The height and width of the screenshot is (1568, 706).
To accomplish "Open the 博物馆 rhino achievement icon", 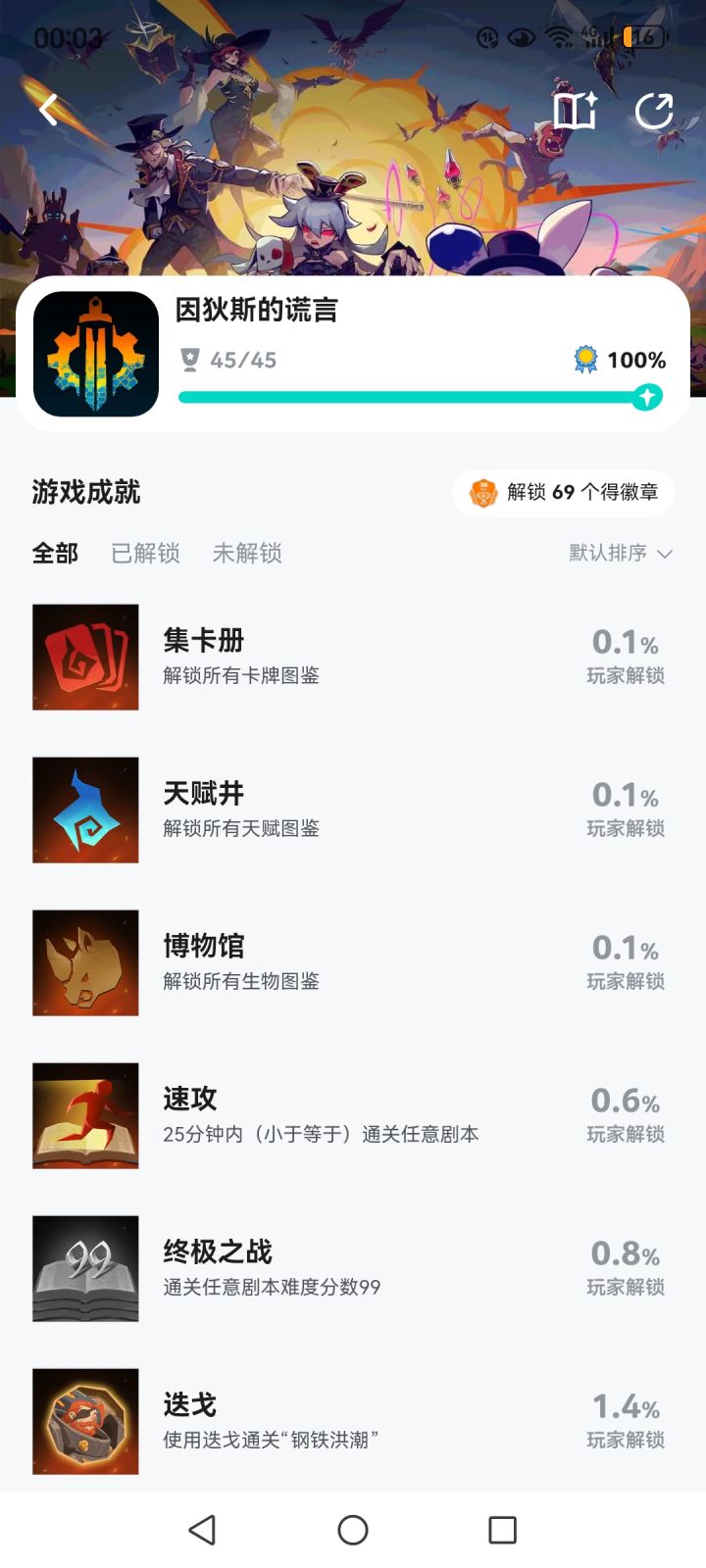I will coord(84,962).
